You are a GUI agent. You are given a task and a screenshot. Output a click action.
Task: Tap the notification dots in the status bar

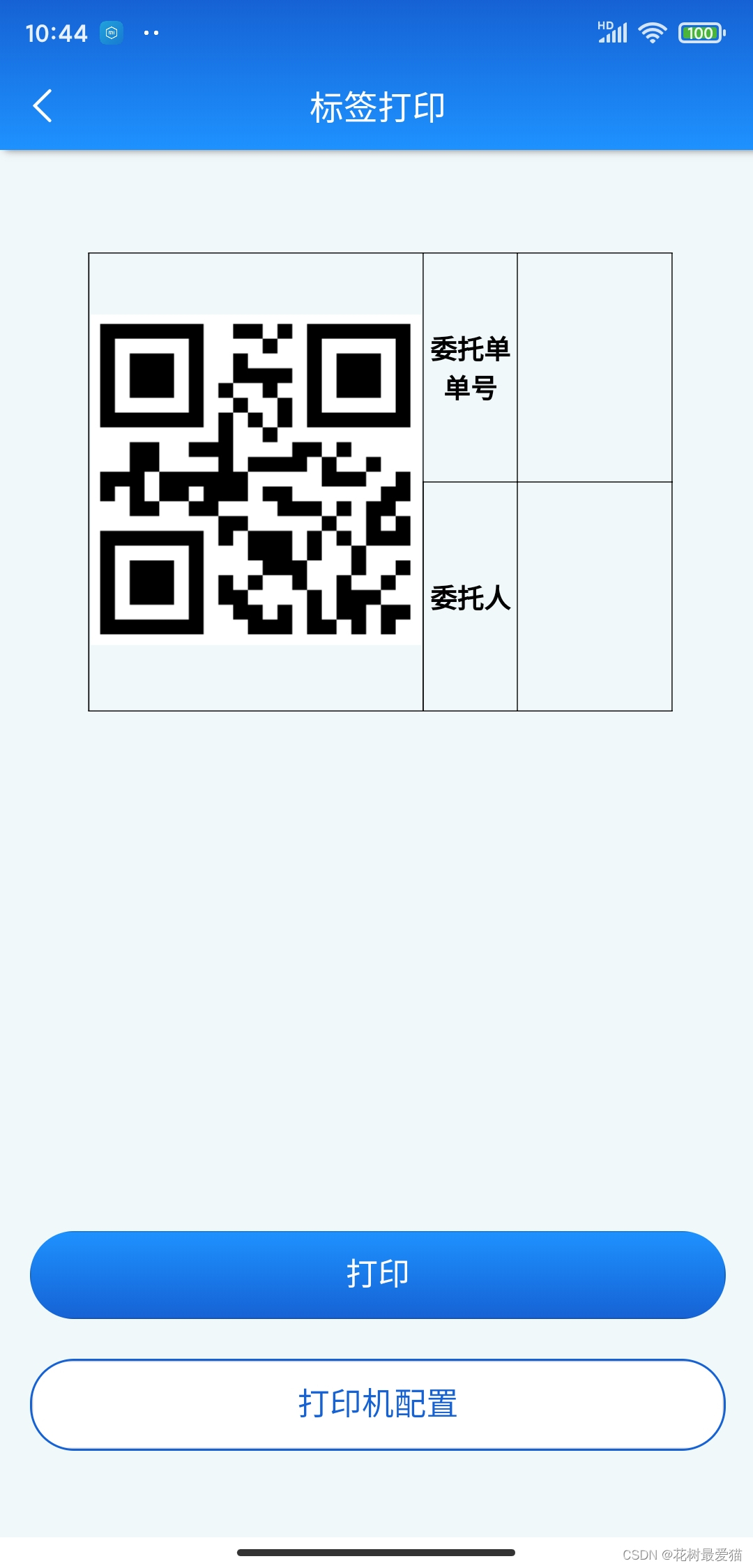[151, 33]
